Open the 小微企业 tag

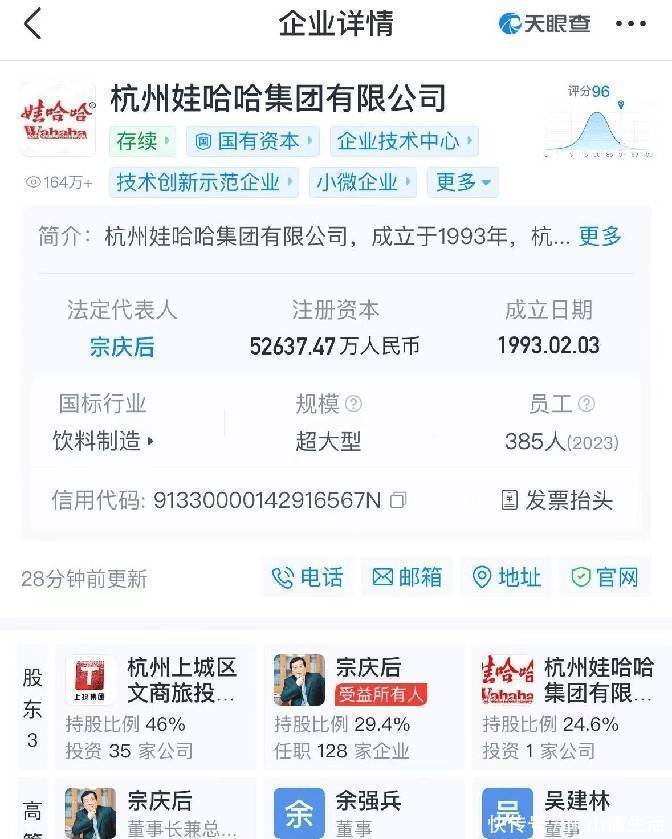pyautogui.click(x=363, y=183)
